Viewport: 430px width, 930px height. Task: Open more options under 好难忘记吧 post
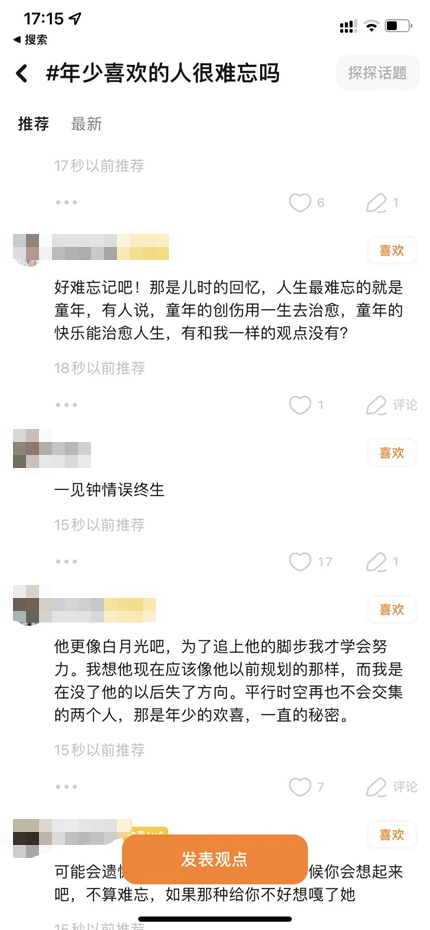pyautogui.click(x=66, y=405)
